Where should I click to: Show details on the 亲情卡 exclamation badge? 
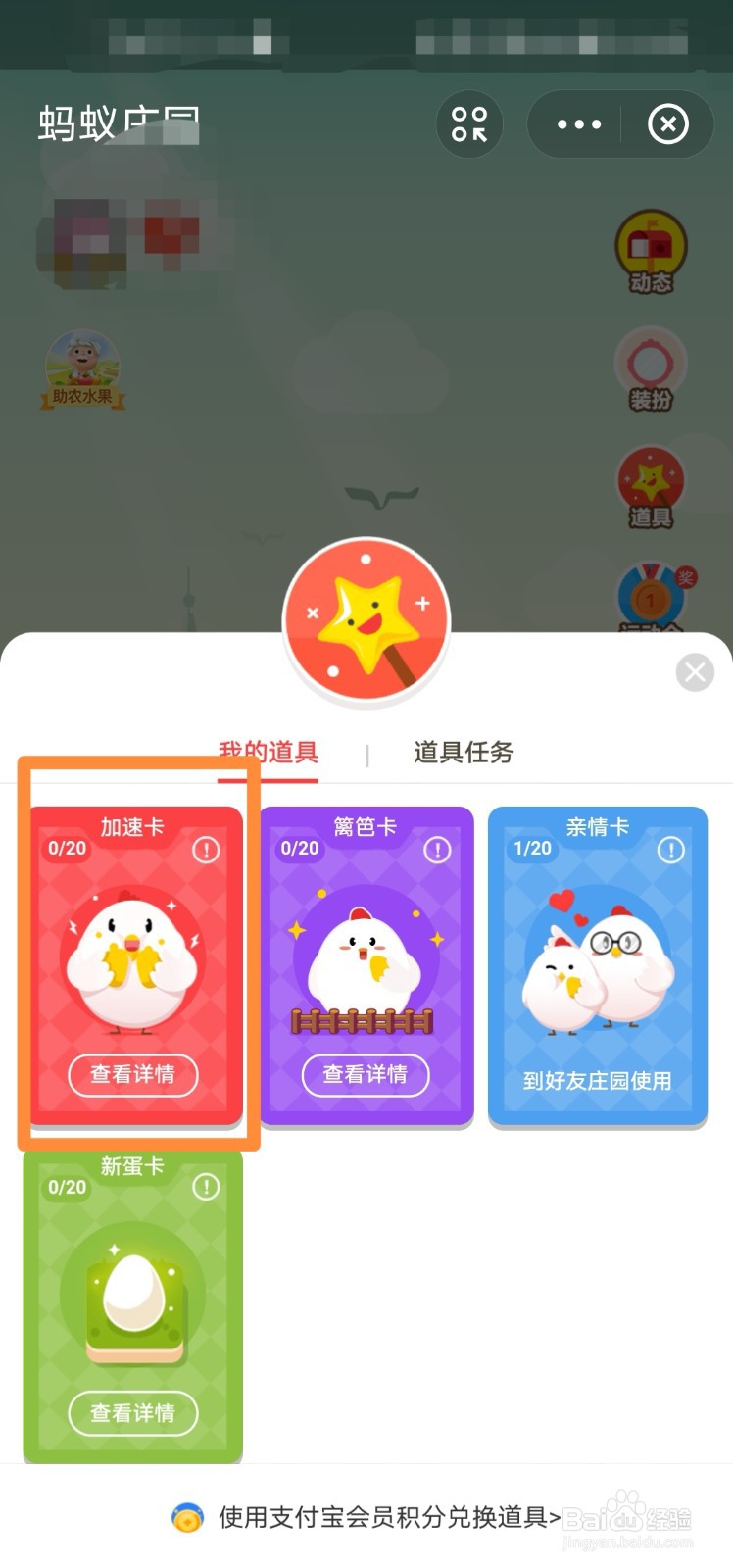(x=671, y=851)
